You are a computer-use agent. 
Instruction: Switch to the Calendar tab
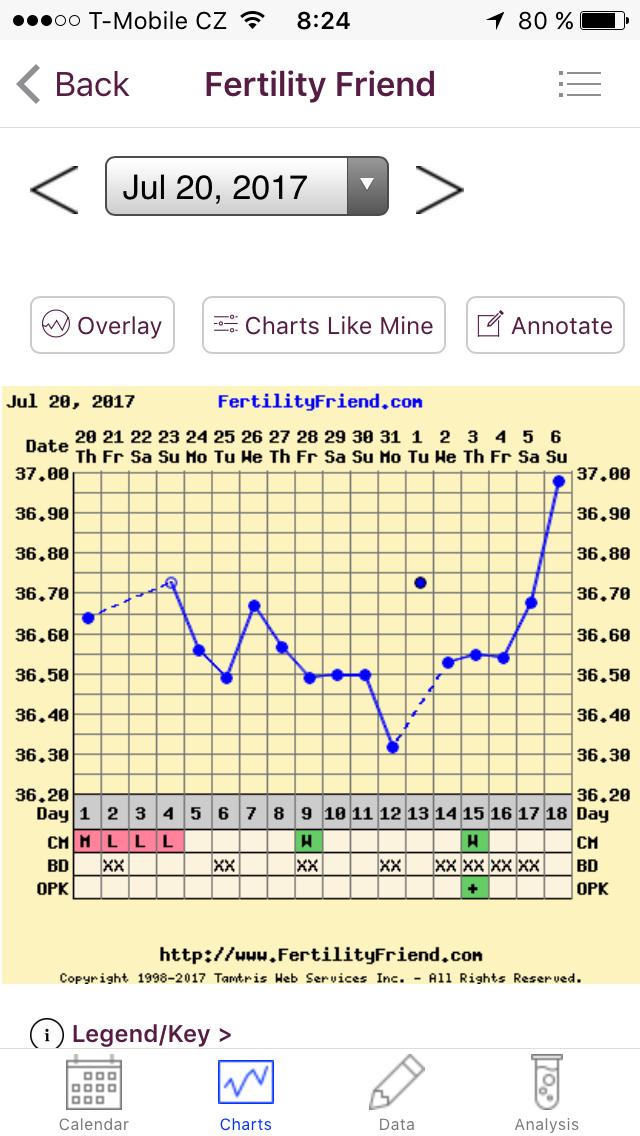[x=93, y=1095]
